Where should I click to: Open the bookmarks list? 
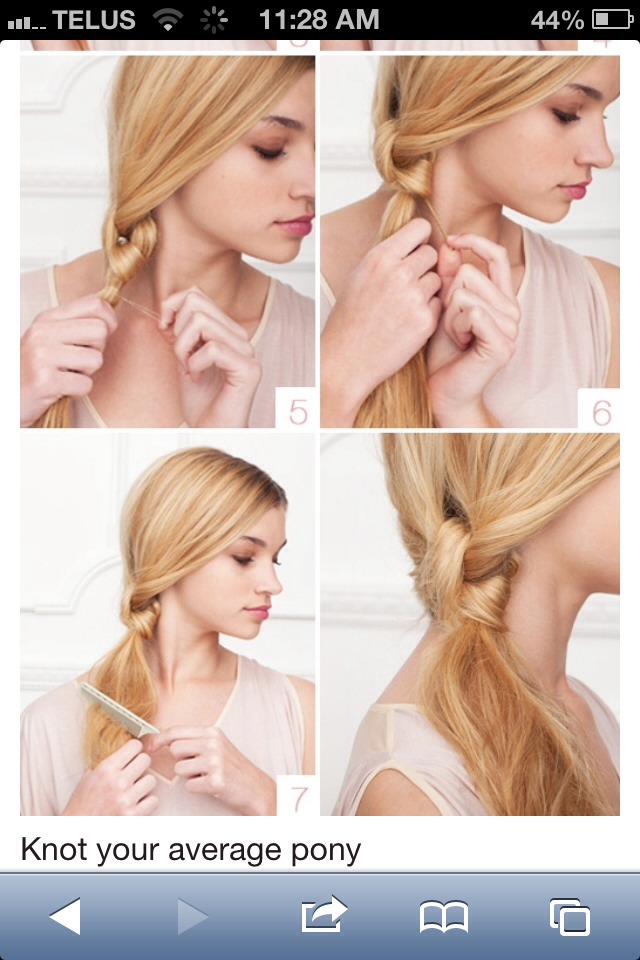[x=444, y=916]
